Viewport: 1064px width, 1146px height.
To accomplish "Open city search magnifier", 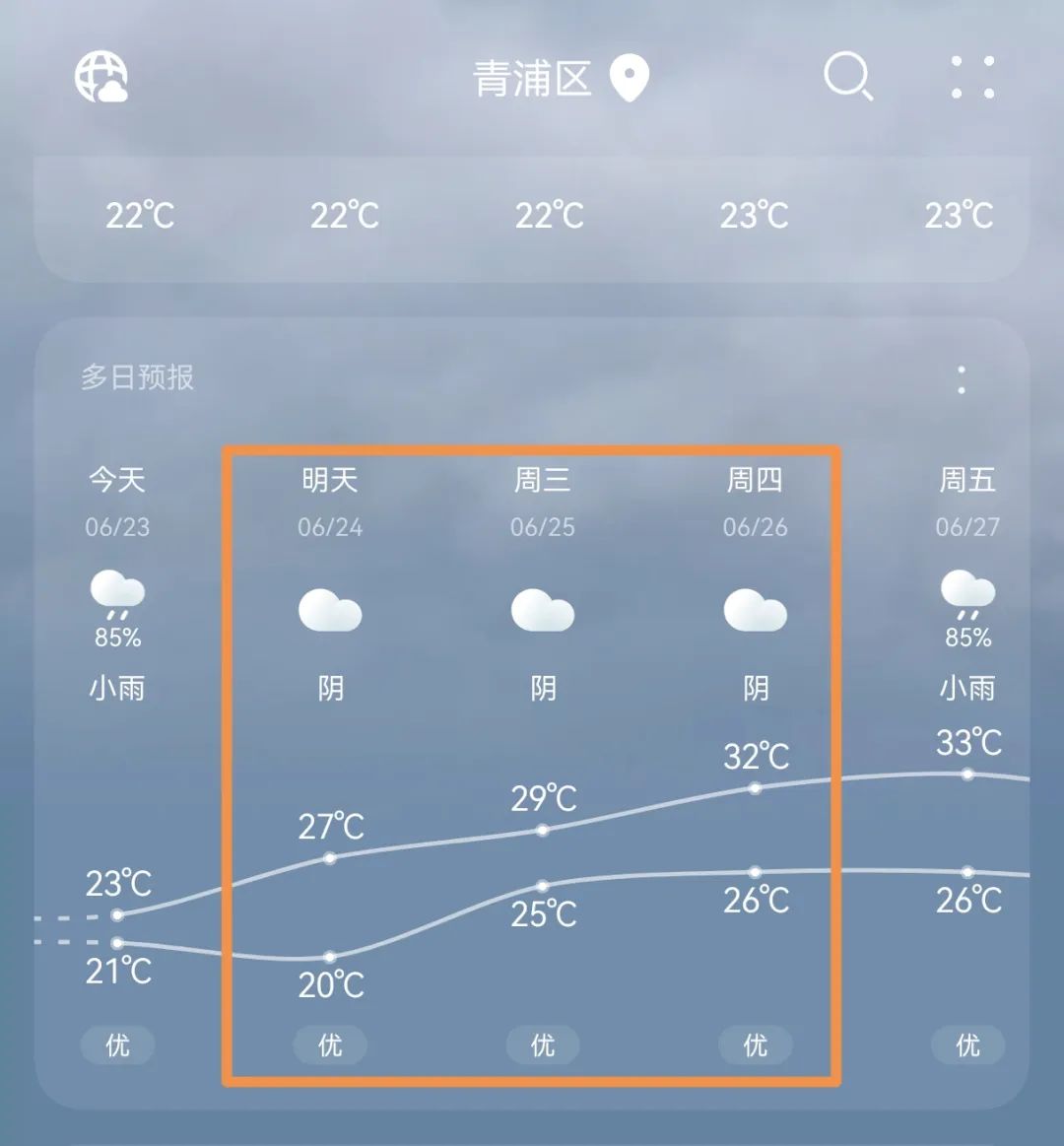I will pyautogui.click(x=847, y=76).
